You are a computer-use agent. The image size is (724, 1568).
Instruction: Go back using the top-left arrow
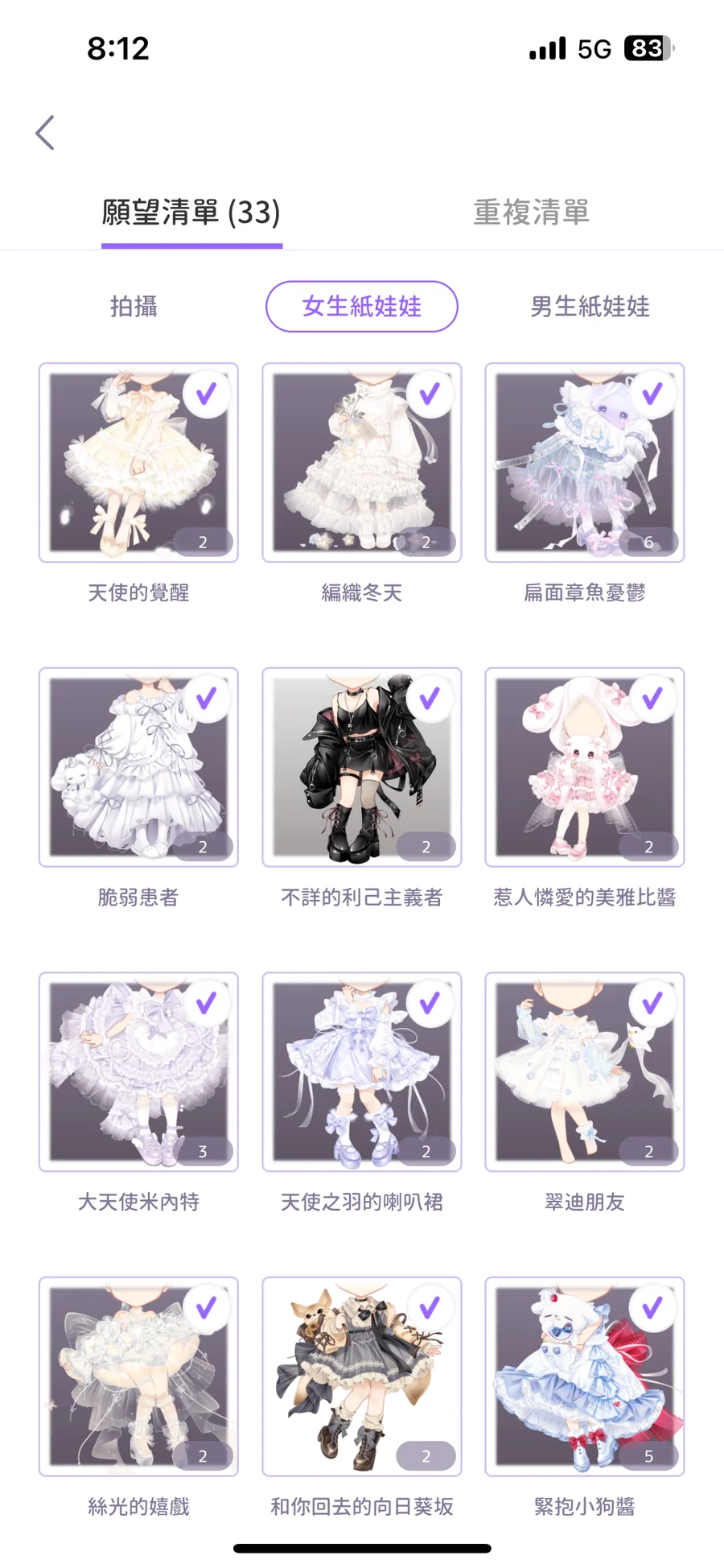(x=45, y=133)
